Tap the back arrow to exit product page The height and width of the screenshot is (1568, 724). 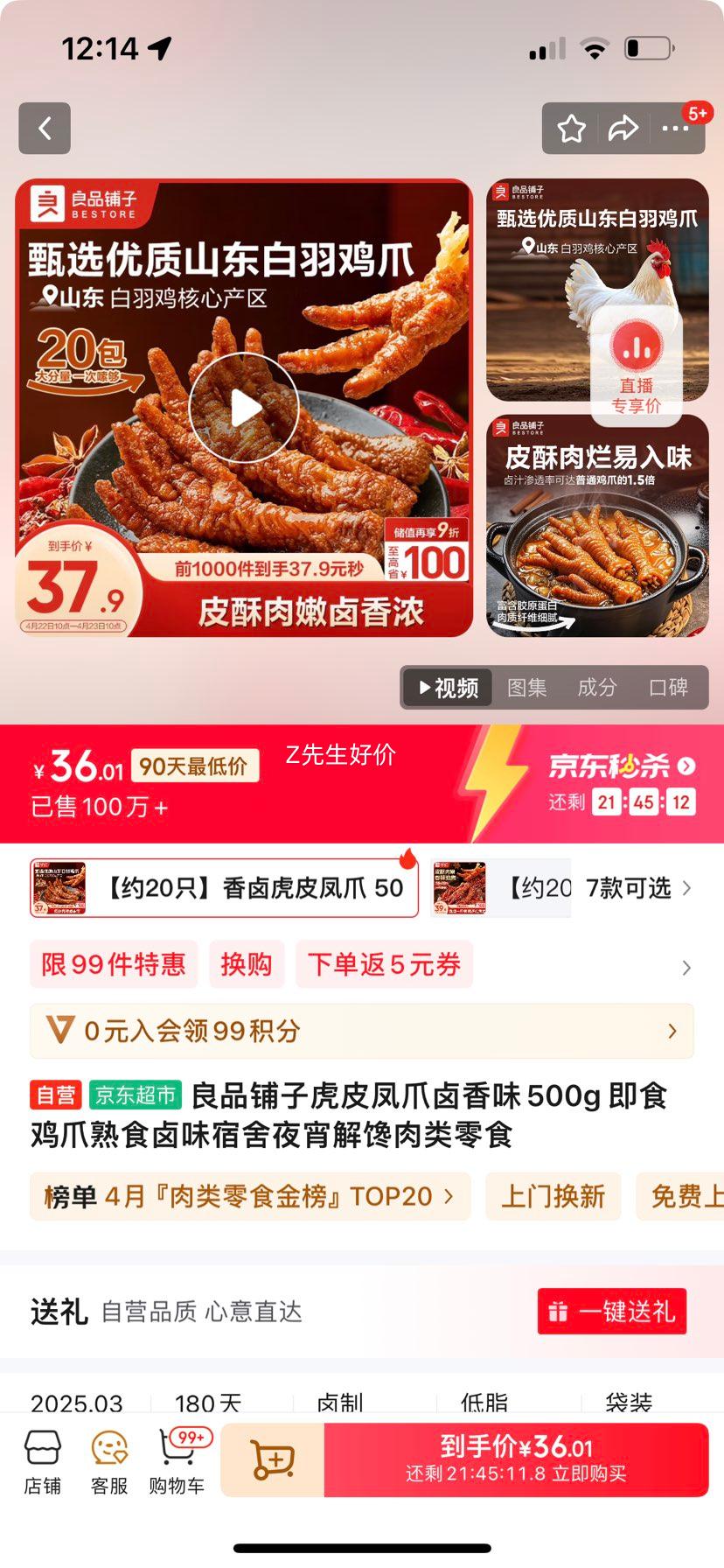44,128
